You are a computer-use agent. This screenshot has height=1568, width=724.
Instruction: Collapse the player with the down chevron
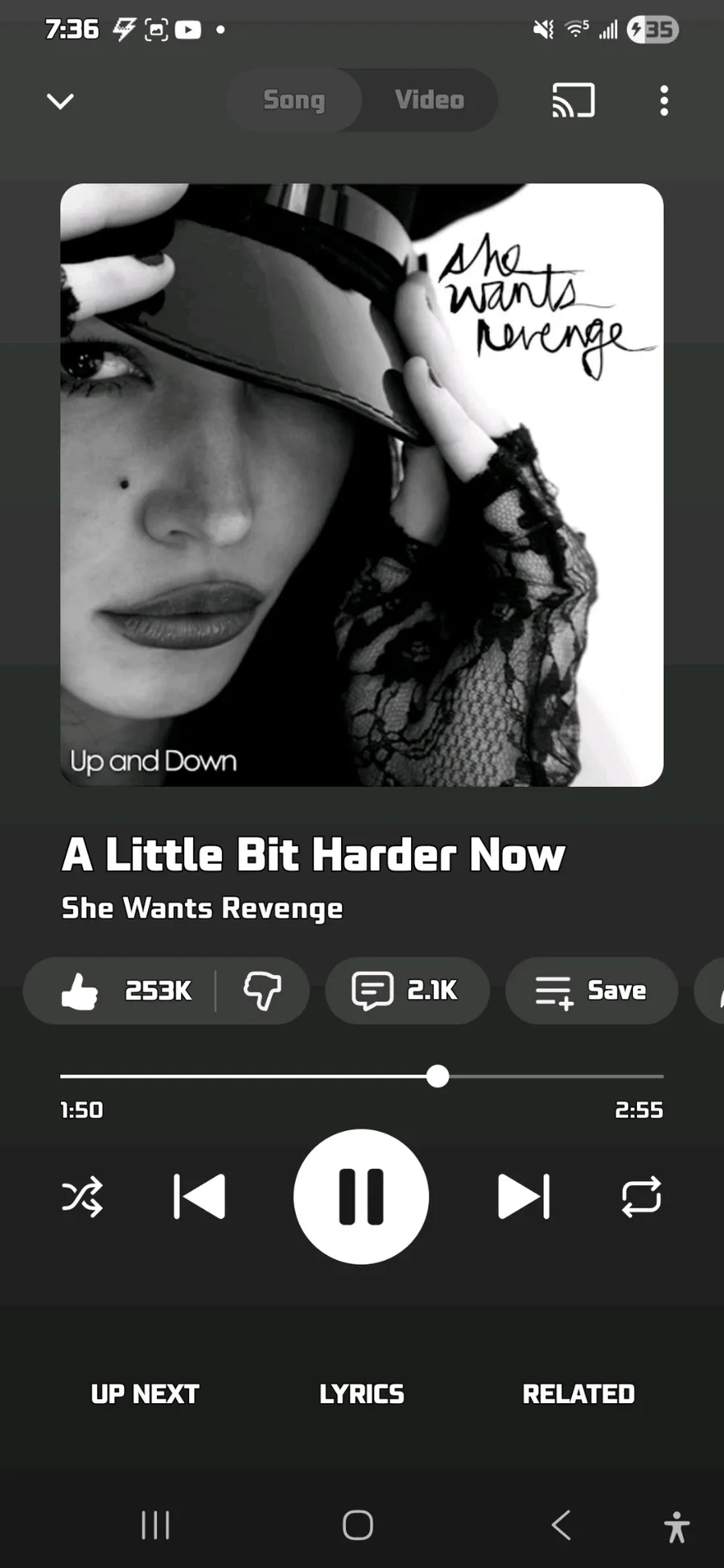60,101
